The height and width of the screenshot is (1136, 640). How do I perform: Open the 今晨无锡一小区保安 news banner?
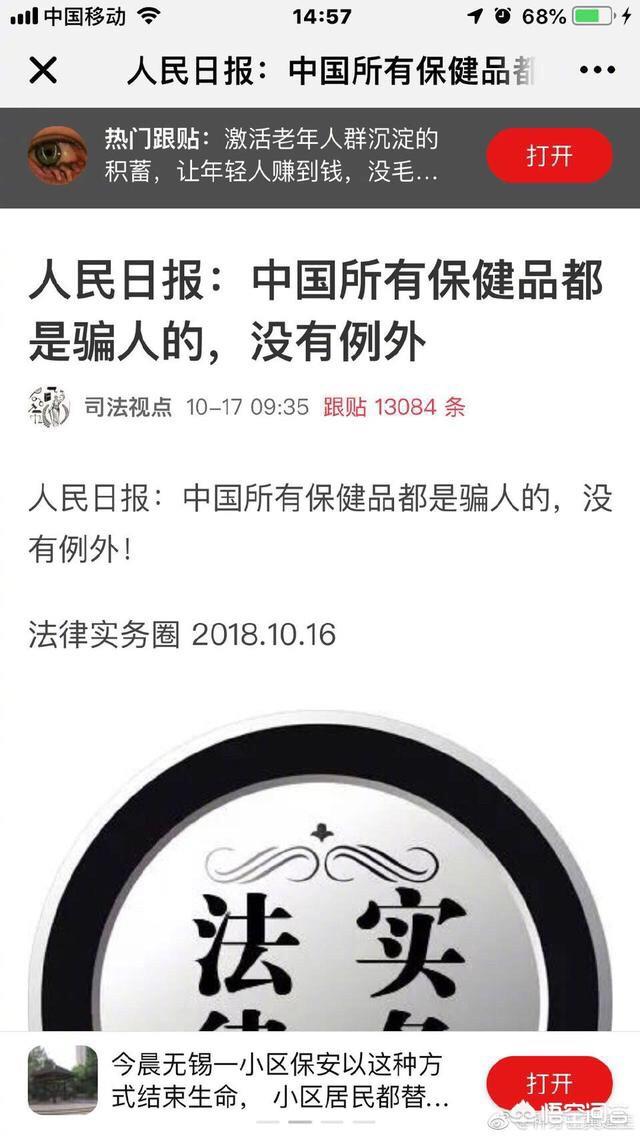click(x=280, y=1082)
